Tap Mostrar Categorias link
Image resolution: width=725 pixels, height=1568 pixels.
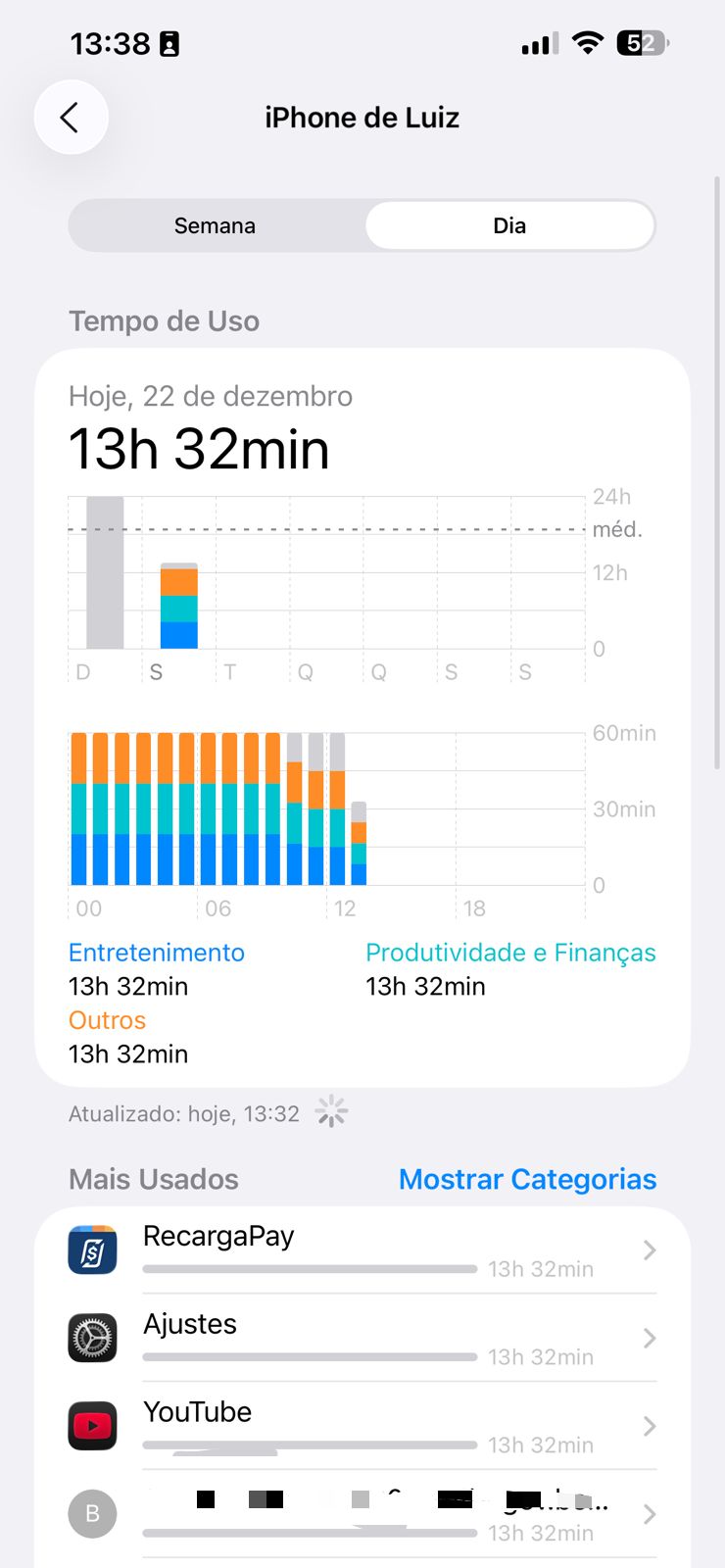(x=527, y=1179)
